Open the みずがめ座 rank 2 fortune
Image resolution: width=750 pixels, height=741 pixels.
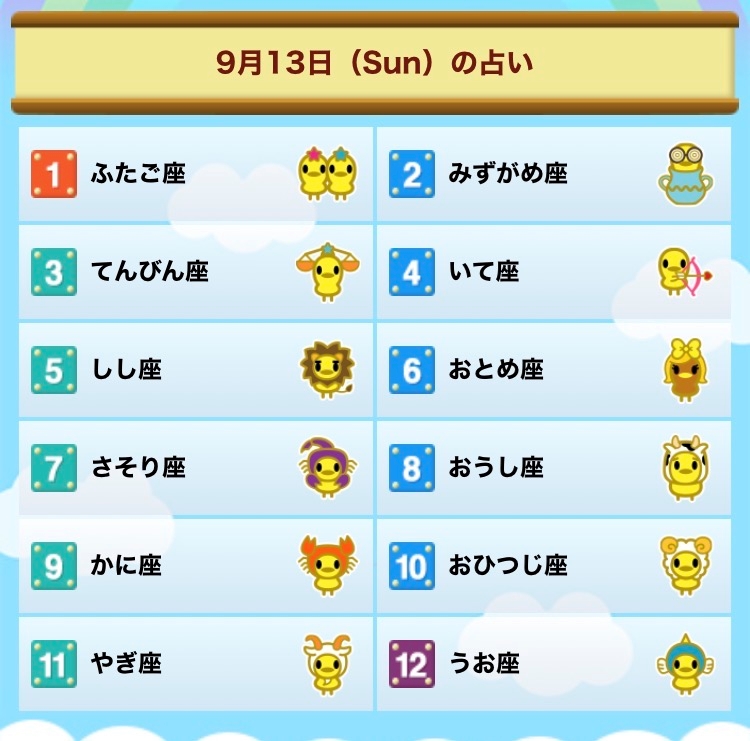click(554, 174)
